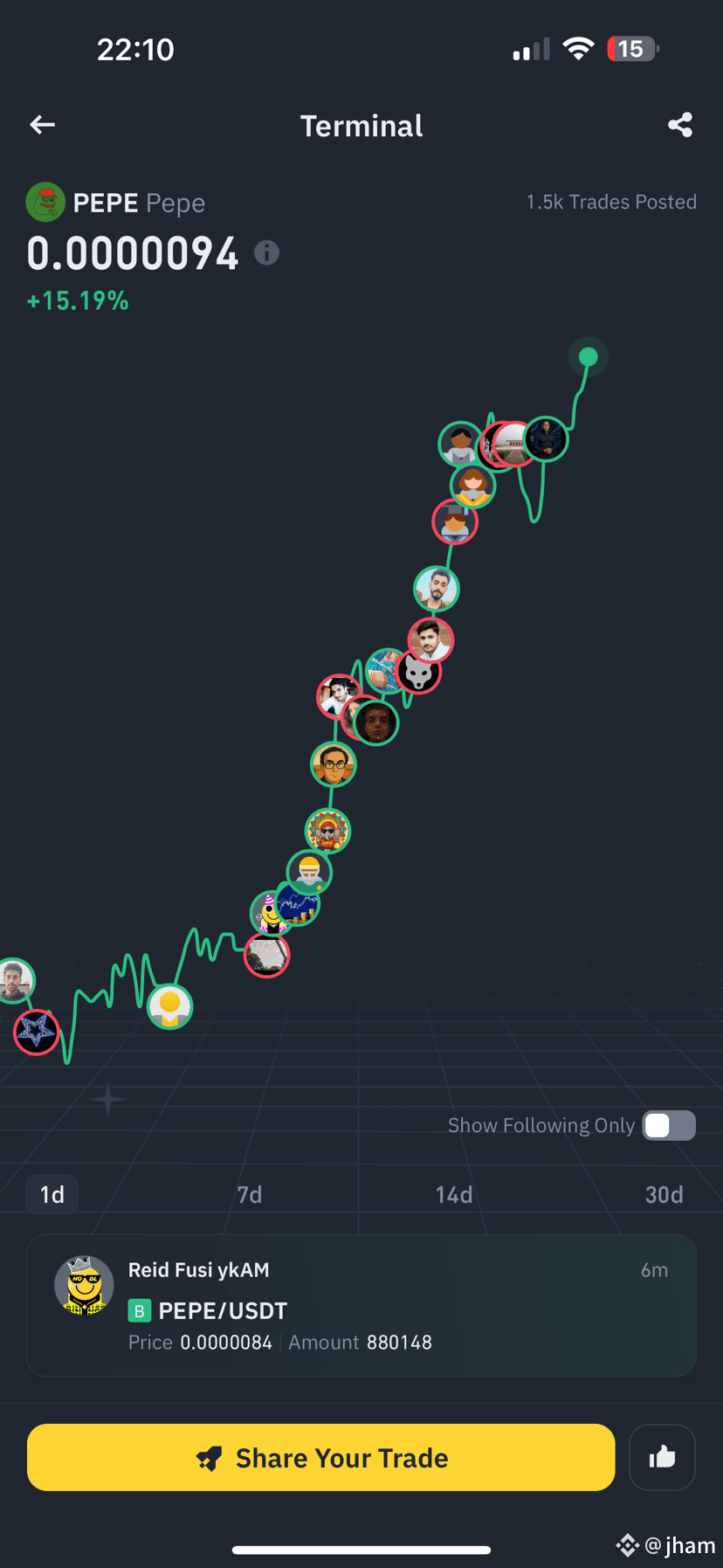This screenshot has height=1568, width=723.
Task: Select the 14d timeframe
Action: pos(454,1194)
